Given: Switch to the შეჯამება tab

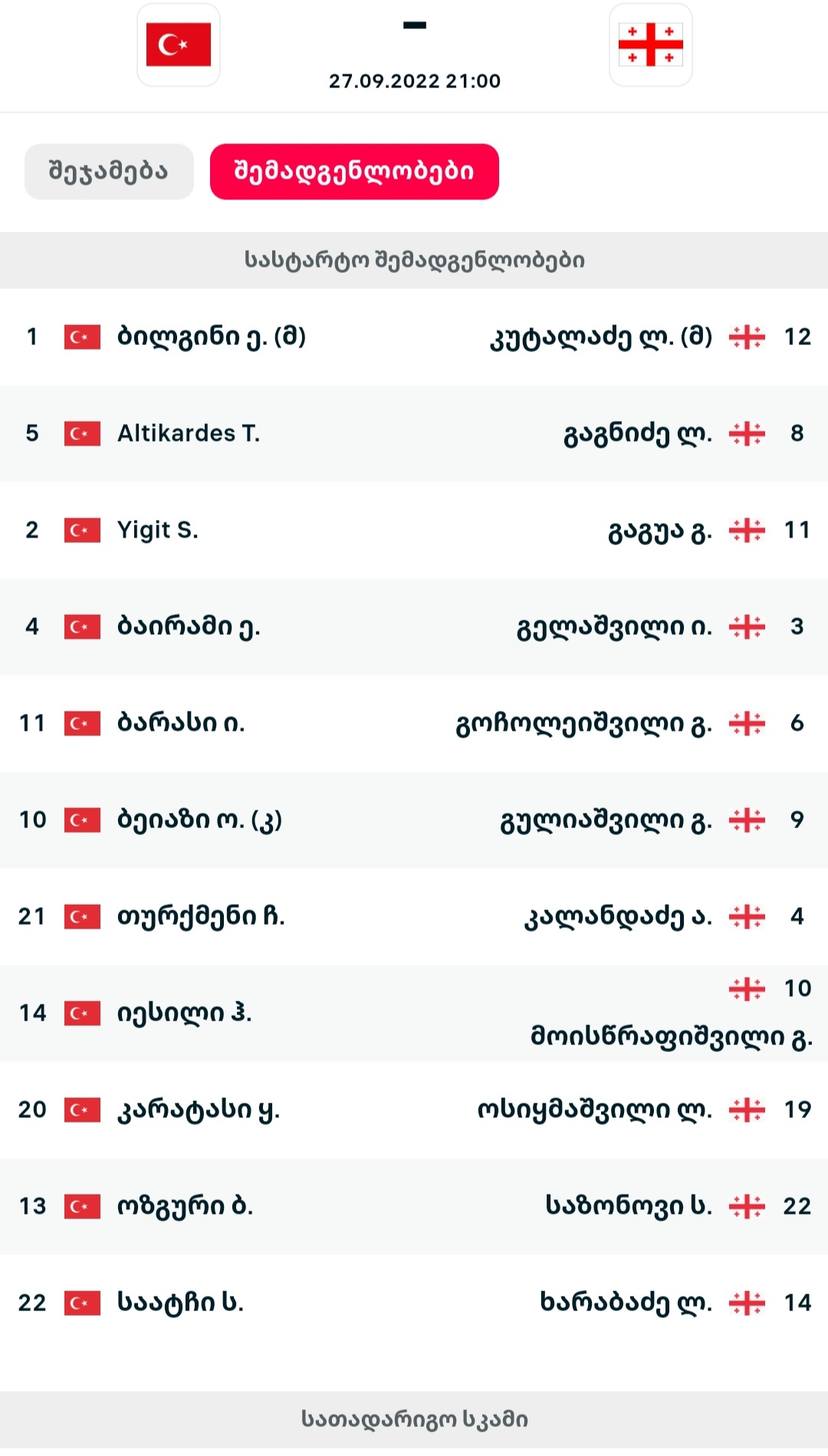Looking at the screenshot, I should click(109, 172).
